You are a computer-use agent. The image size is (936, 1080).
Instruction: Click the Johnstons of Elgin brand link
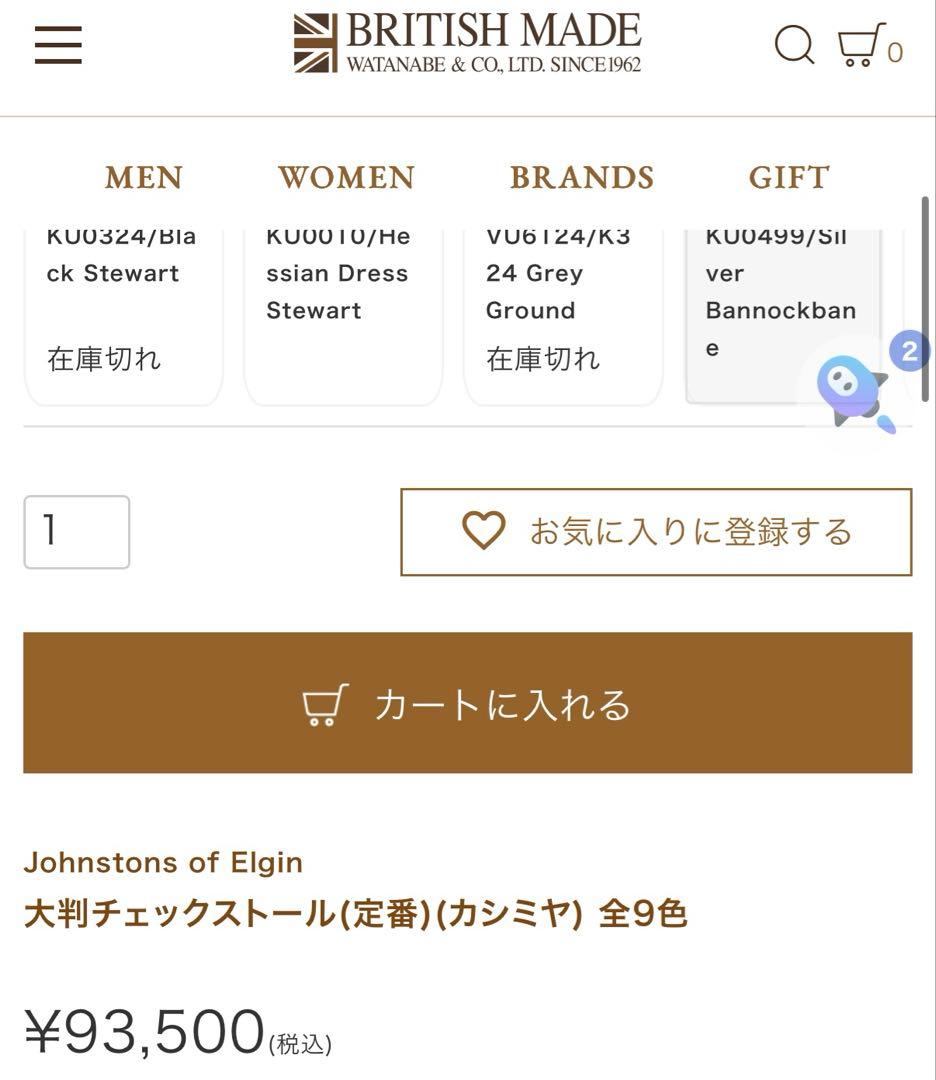[163, 862]
